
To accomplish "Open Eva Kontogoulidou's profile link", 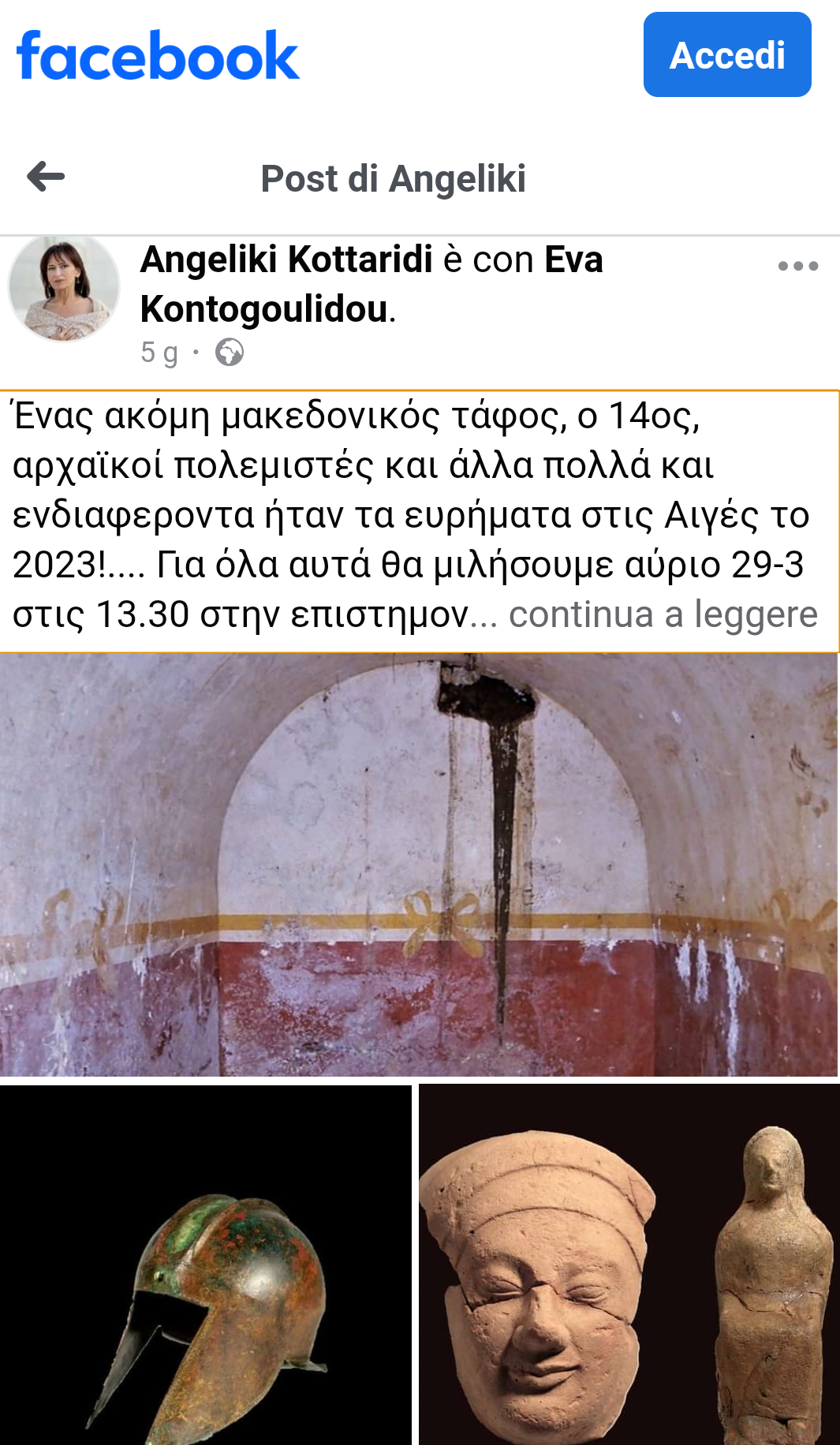I will [371, 284].
